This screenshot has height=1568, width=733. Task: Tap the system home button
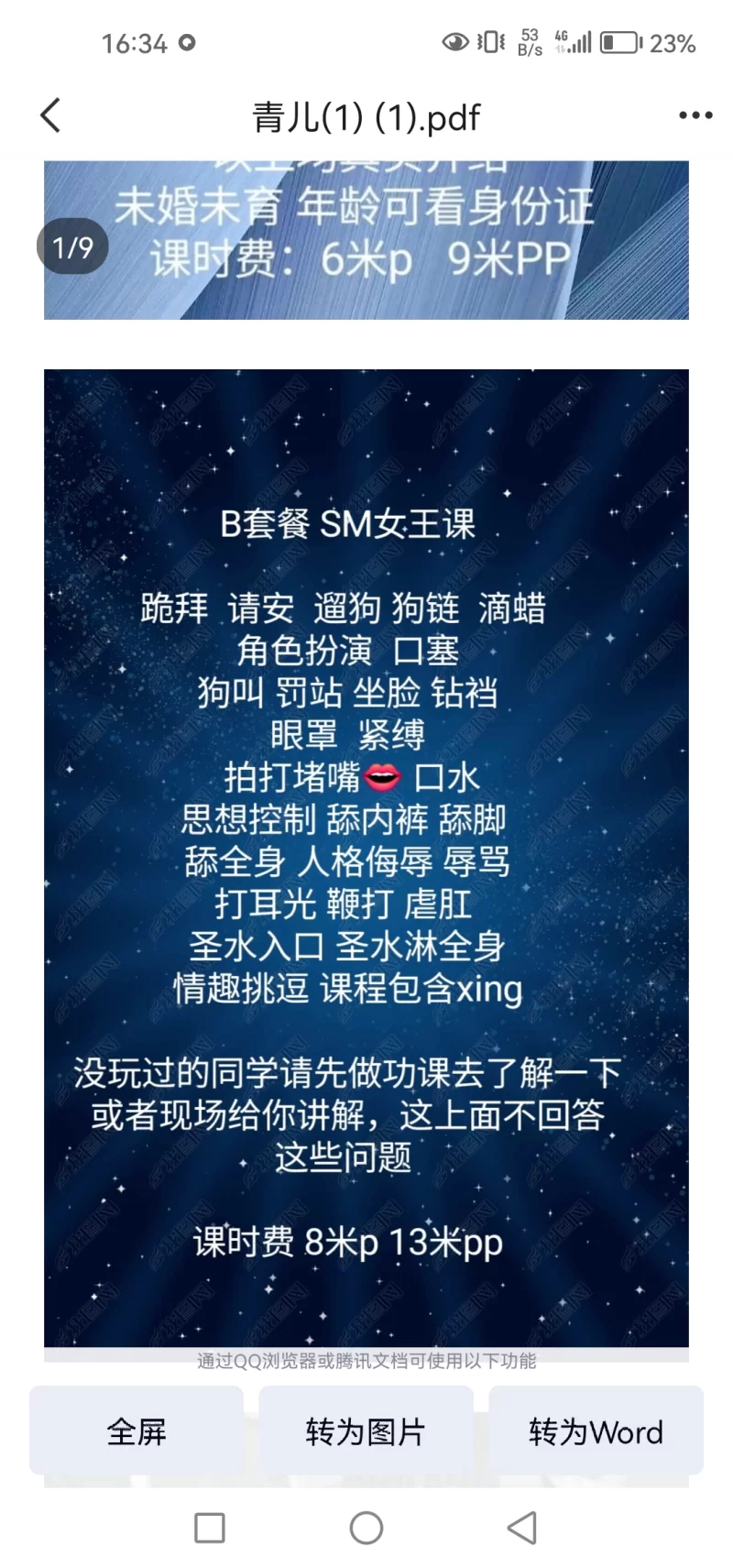(x=366, y=1528)
